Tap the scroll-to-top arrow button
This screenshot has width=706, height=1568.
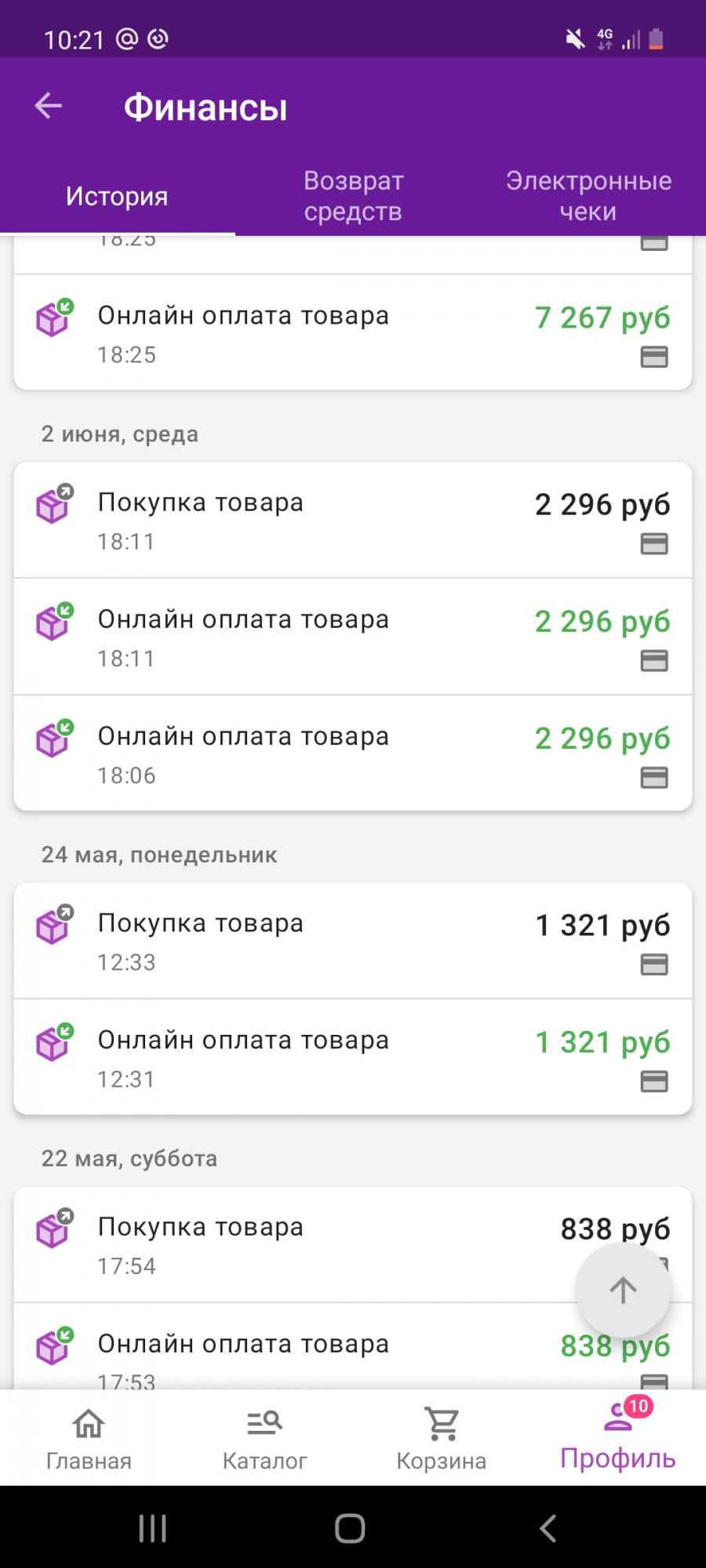click(624, 1290)
